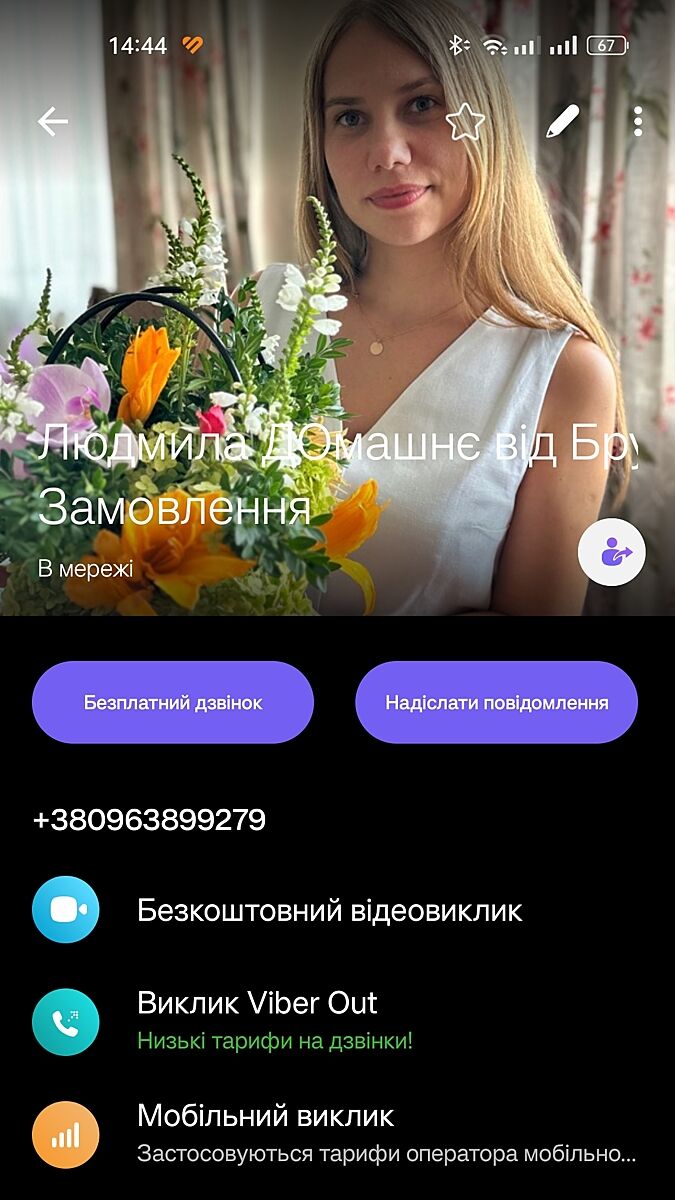The height and width of the screenshot is (1200, 675).
Task: Tap Безплатний дзвінок button
Action: pyautogui.click(x=173, y=702)
